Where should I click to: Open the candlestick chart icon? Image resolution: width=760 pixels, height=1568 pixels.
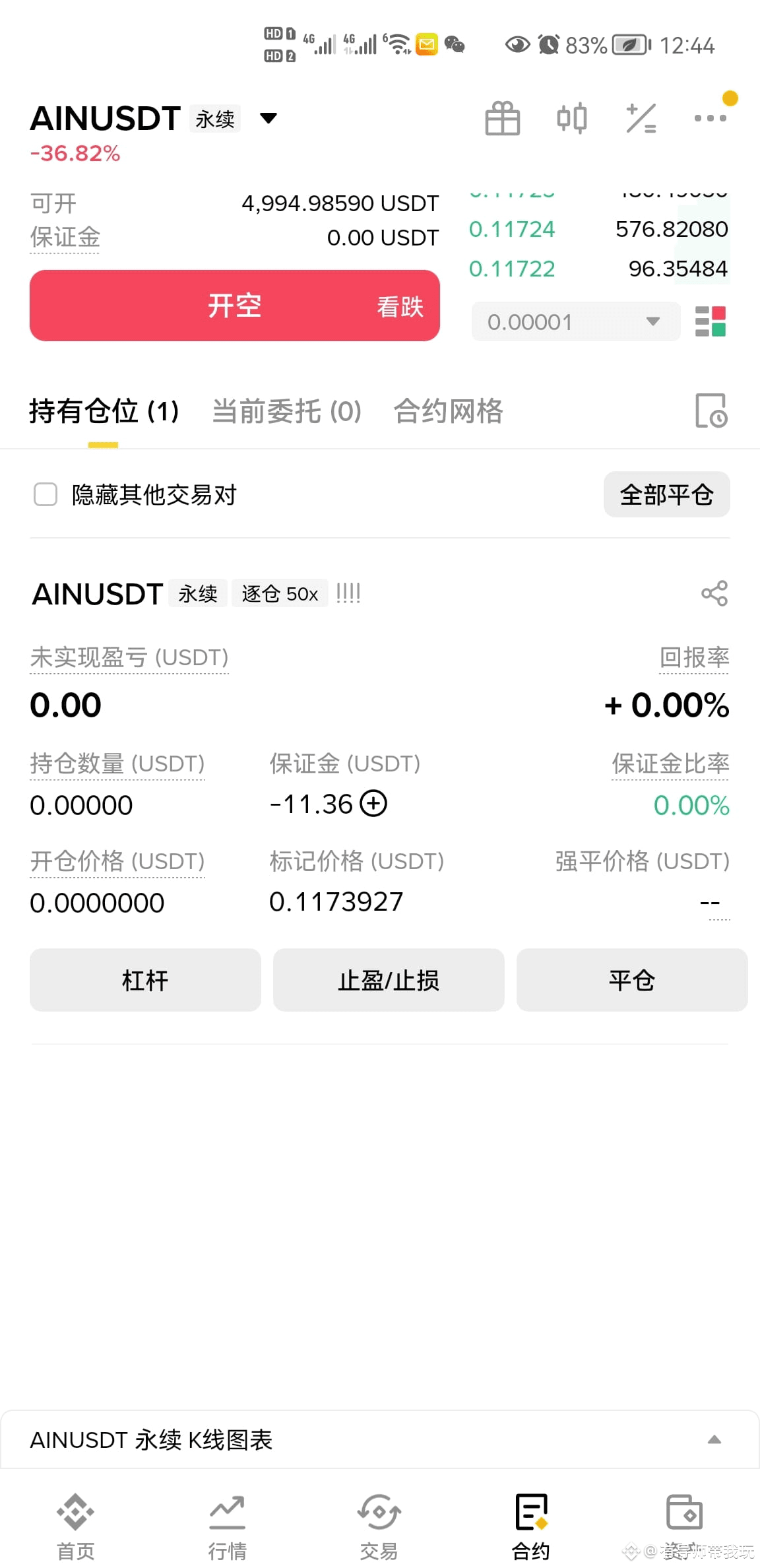(x=571, y=119)
